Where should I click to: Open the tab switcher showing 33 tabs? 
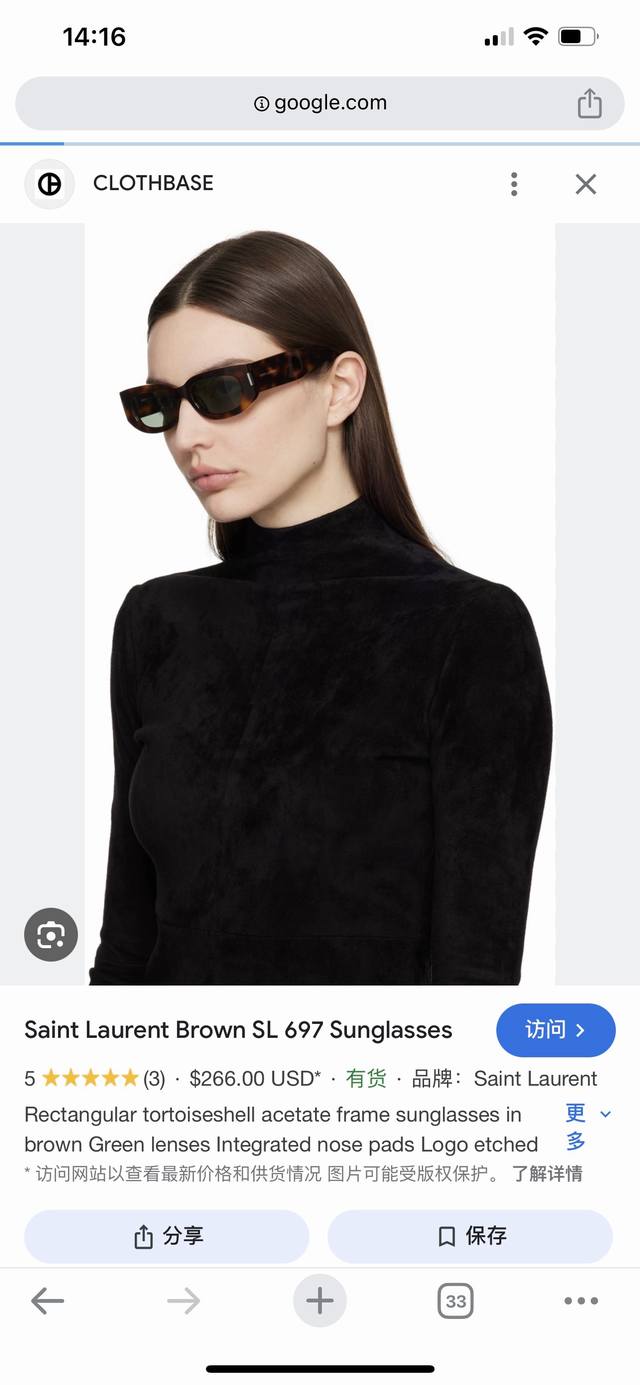455,1301
